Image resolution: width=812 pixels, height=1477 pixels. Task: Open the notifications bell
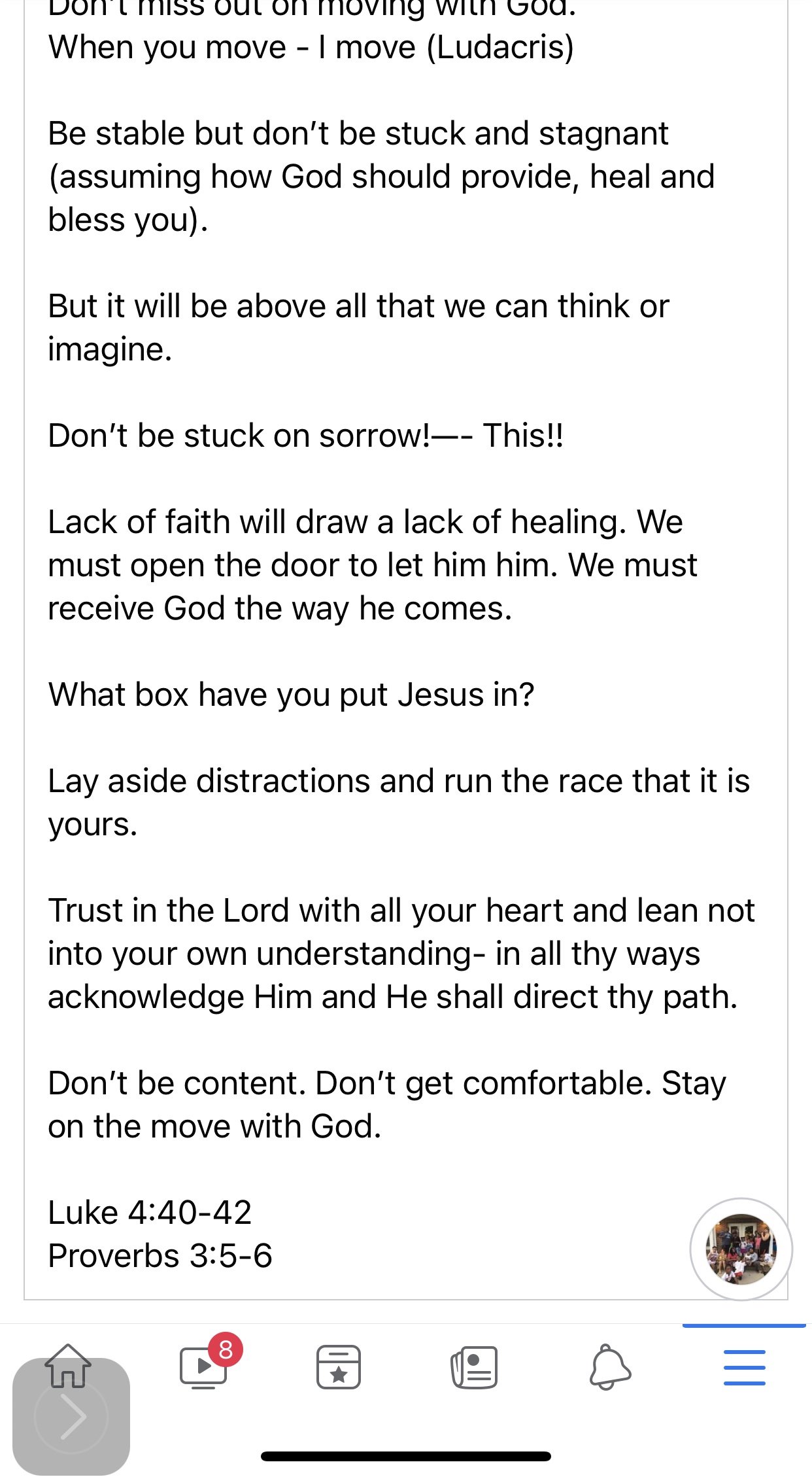click(609, 1367)
